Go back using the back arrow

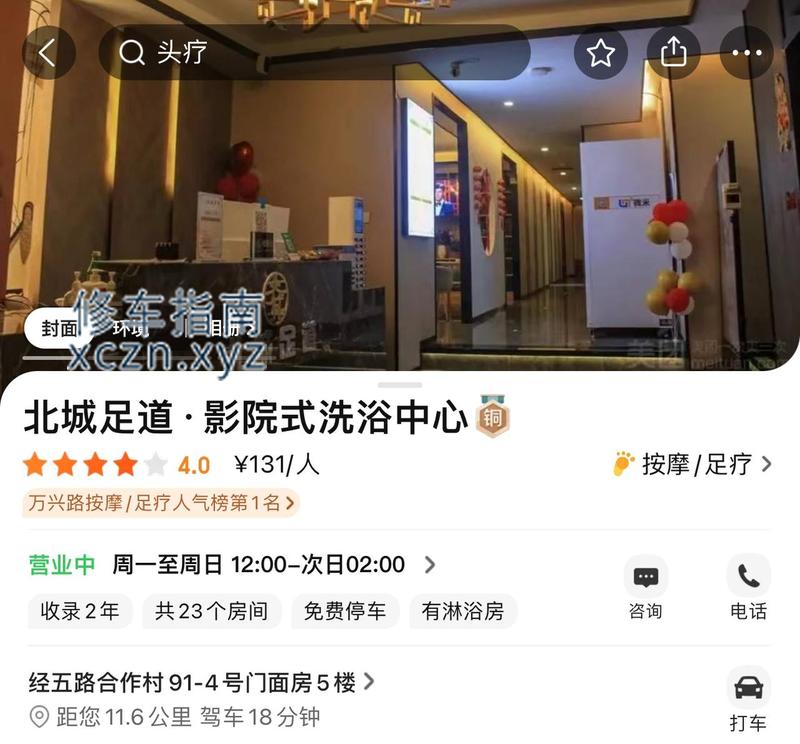[x=48, y=53]
